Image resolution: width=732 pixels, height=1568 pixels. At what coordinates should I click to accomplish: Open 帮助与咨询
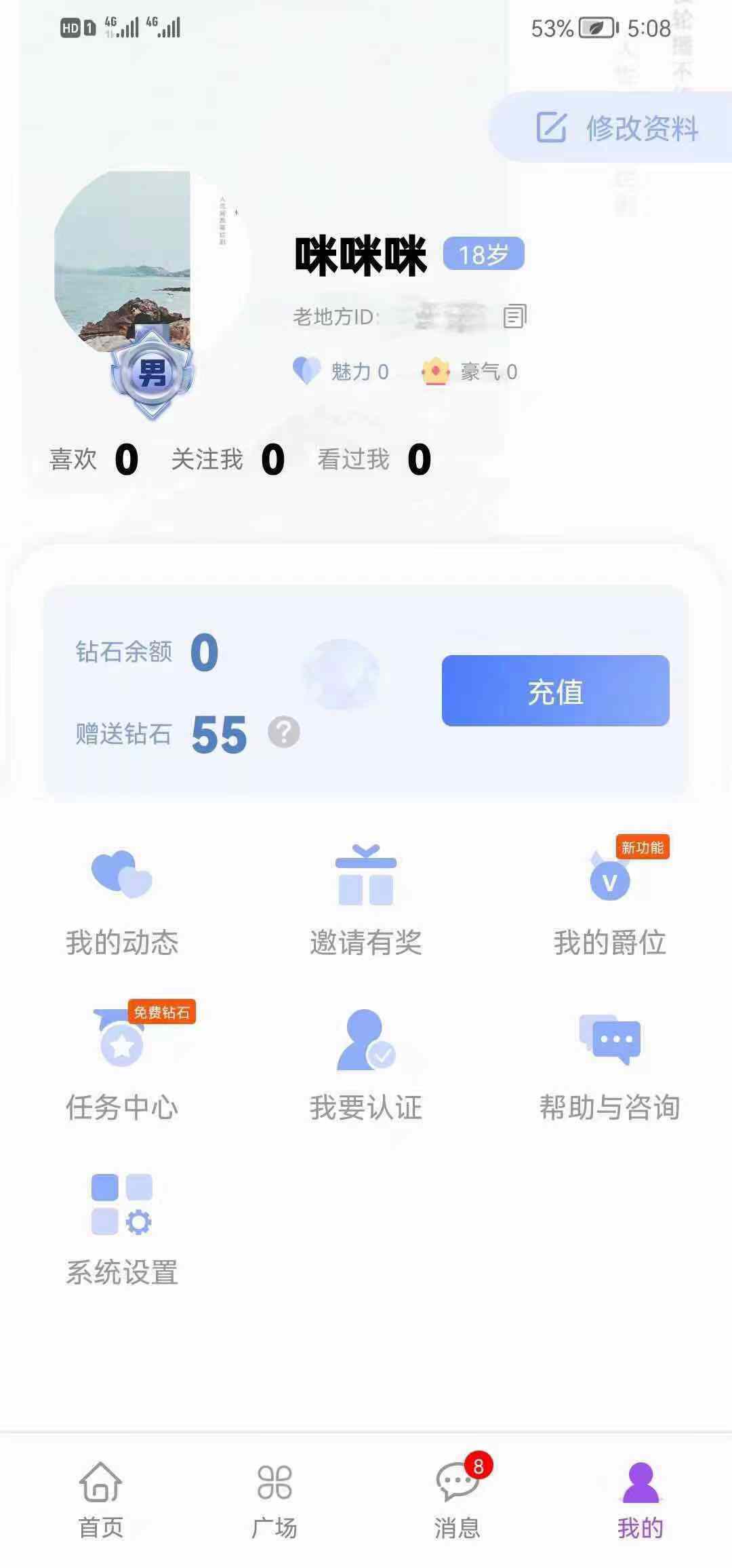pyautogui.click(x=609, y=1063)
